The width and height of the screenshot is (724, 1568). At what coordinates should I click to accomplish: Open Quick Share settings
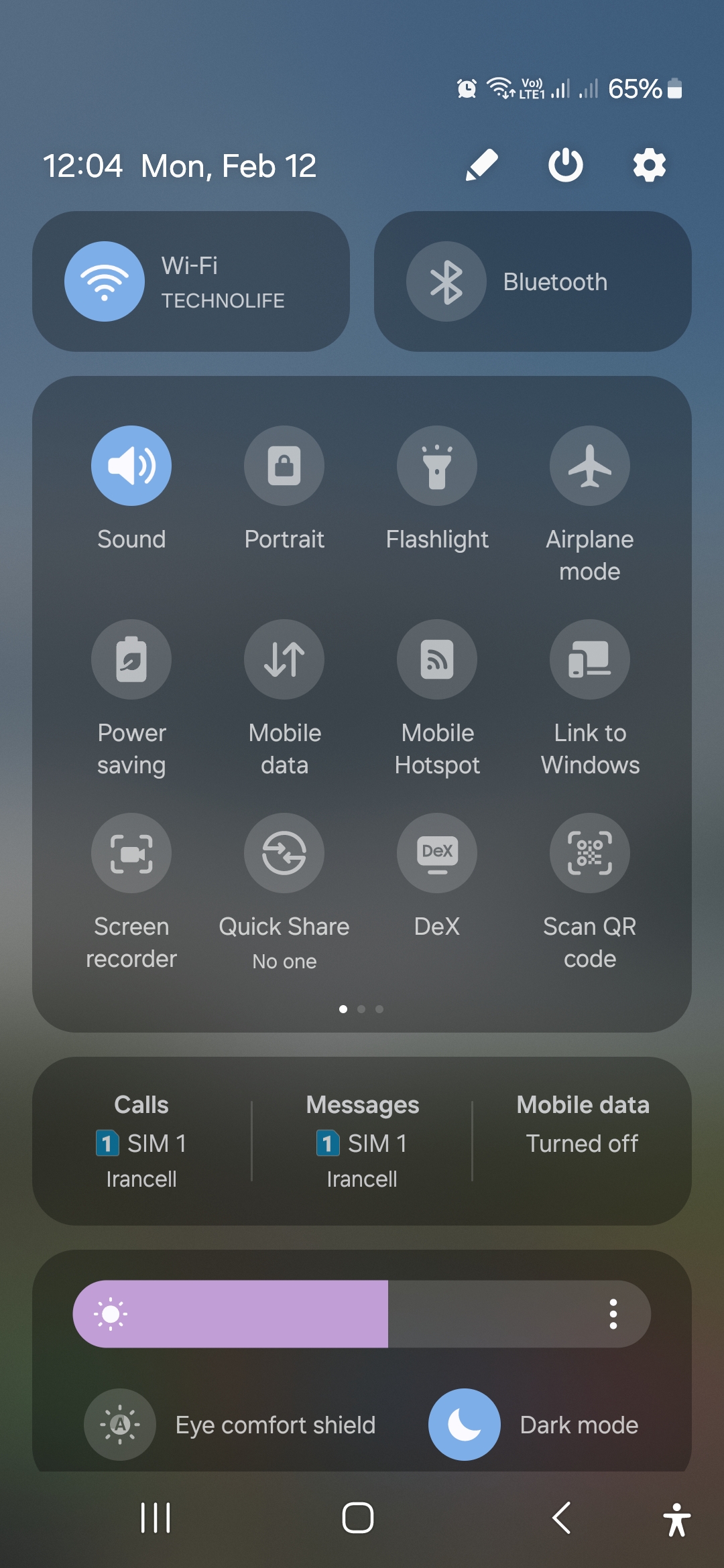pyautogui.click(x=284, y=853)
